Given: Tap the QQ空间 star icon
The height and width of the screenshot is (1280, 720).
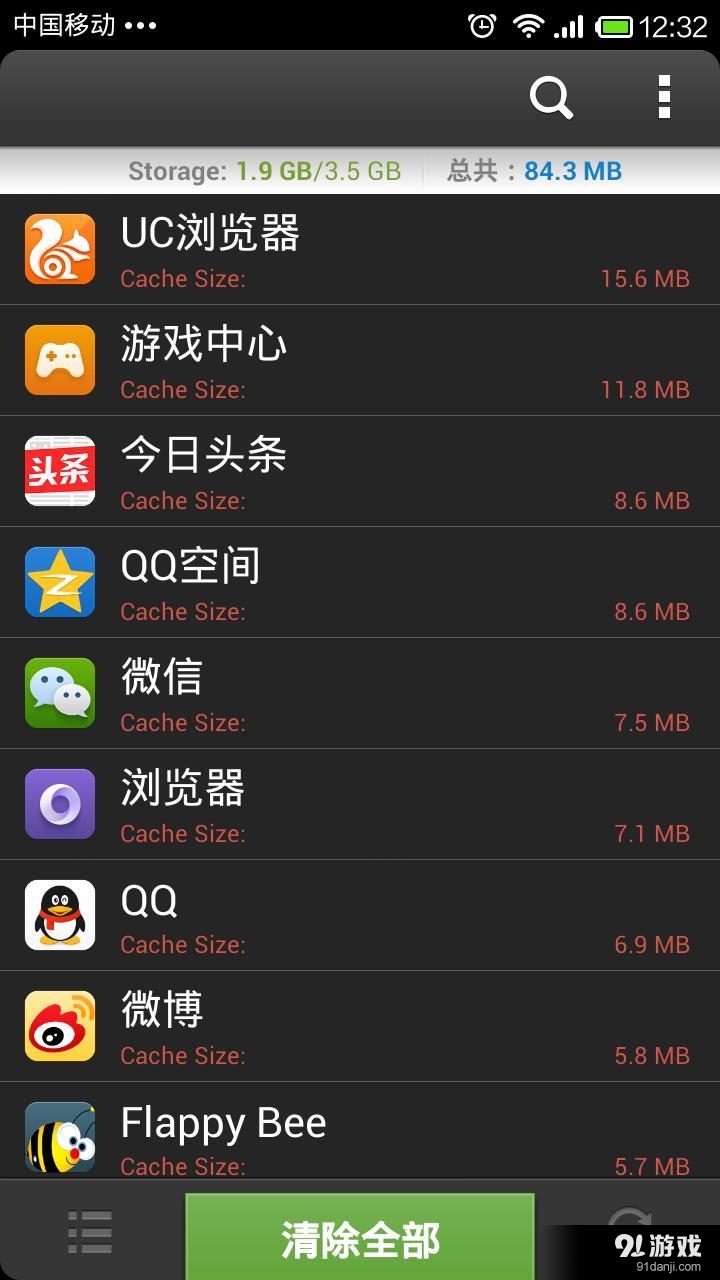Looking at the screenshot, I should (60, 581).
